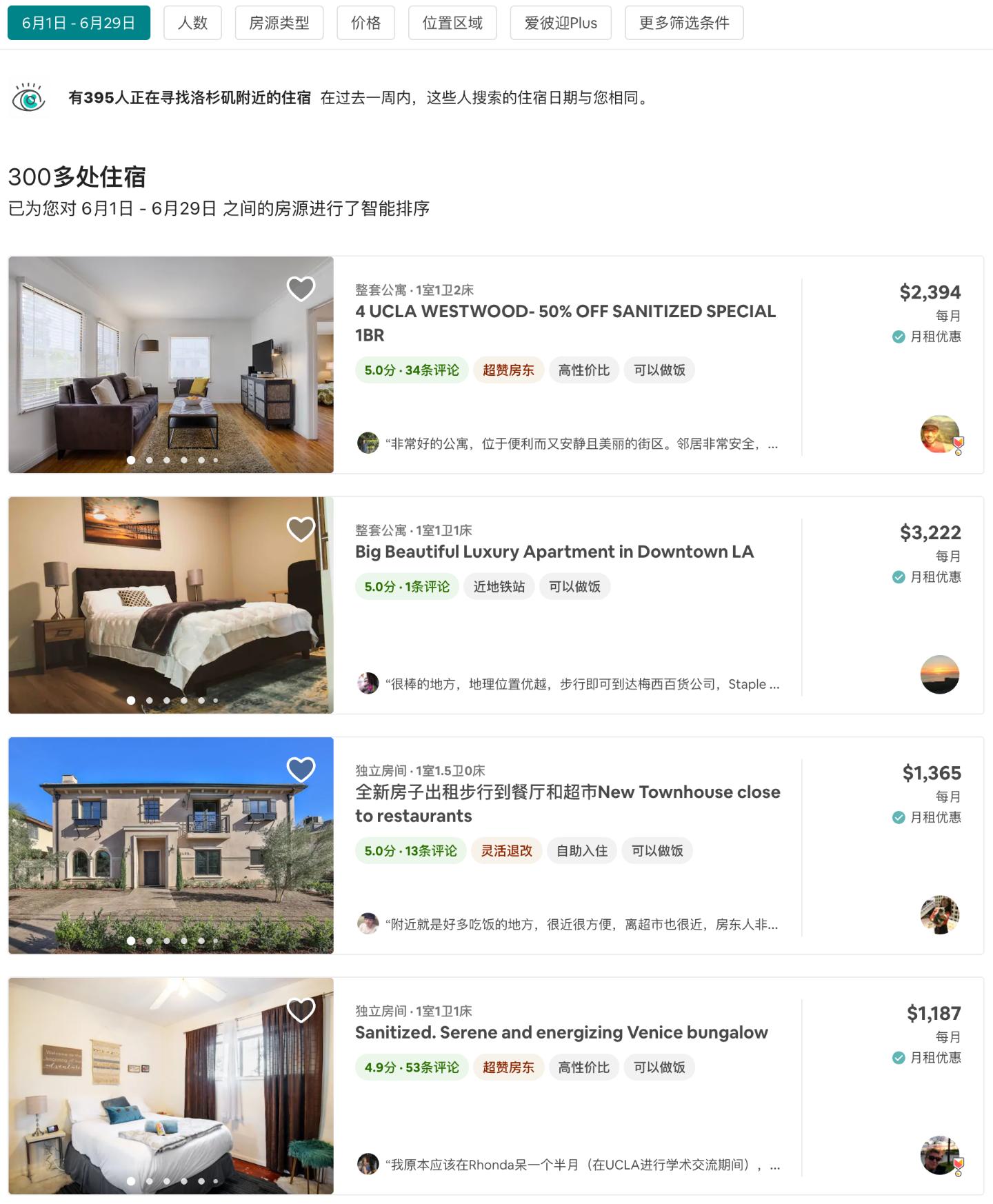Open the 人数 guests filter
Image resolution: width=993 pixels, height=1204 pixels.
click(192, 23)
